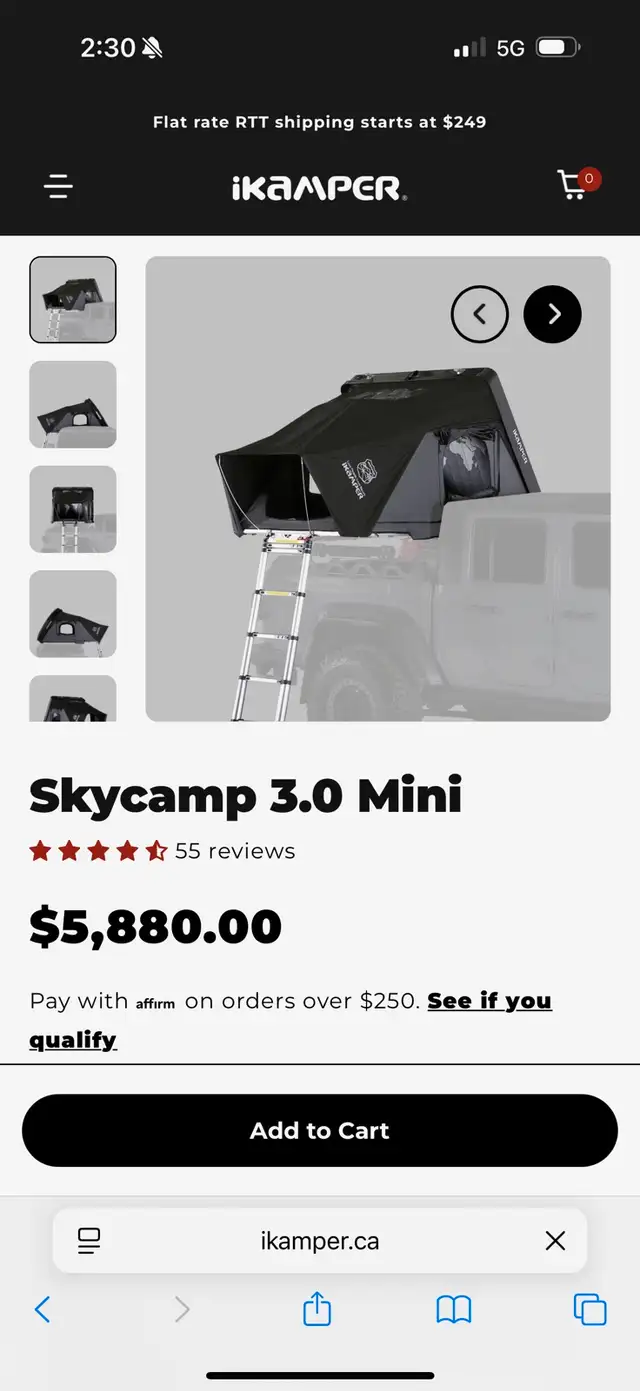The image size is (640, 1391).
Task: Select the fourth tent thumbnail
Action: coord(73,614)
